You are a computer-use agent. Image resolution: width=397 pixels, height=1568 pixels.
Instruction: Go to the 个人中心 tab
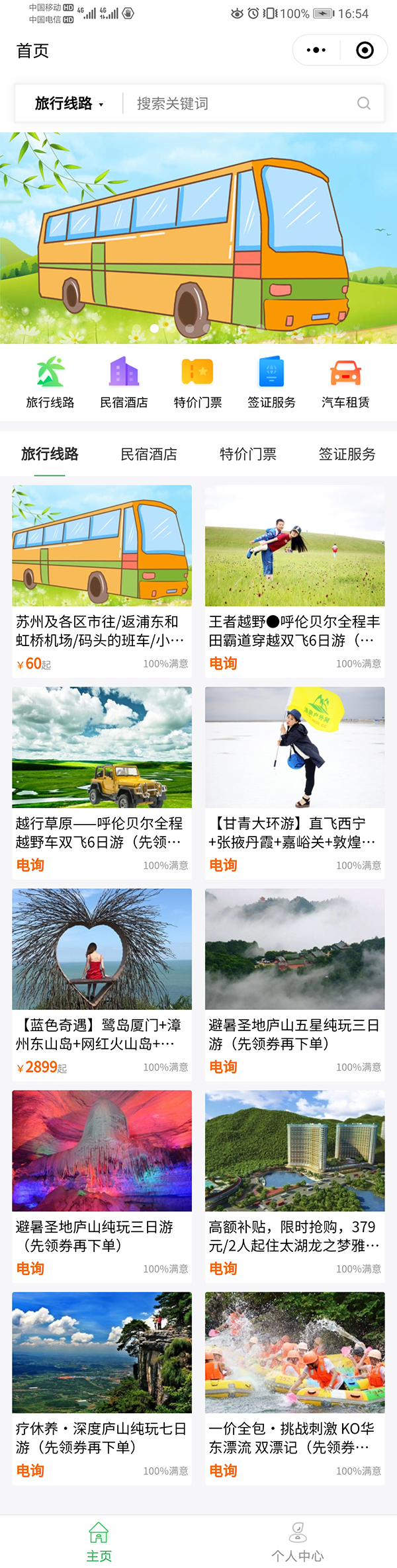click(x=298, y=1542)
